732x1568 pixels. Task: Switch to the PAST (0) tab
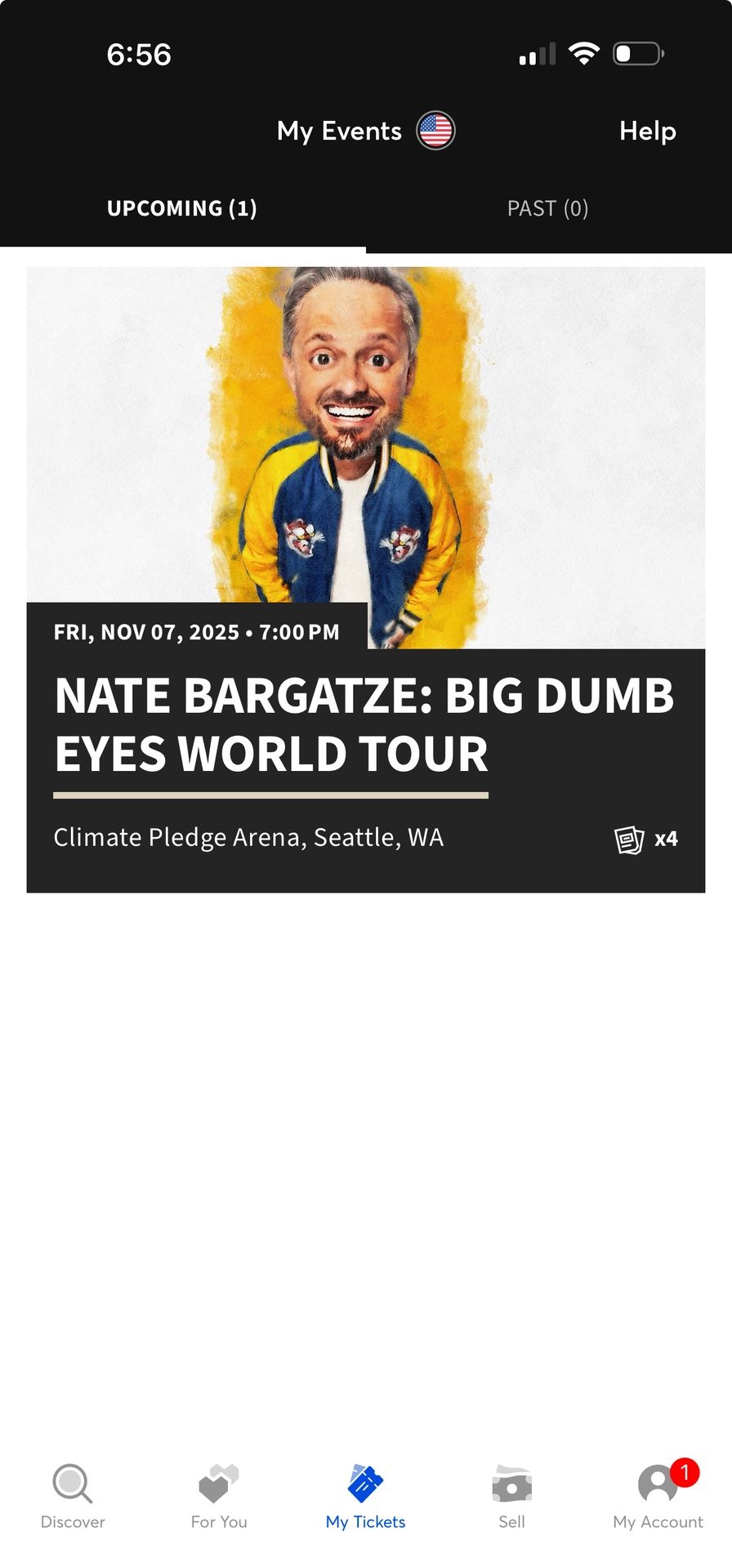[547, 208]
